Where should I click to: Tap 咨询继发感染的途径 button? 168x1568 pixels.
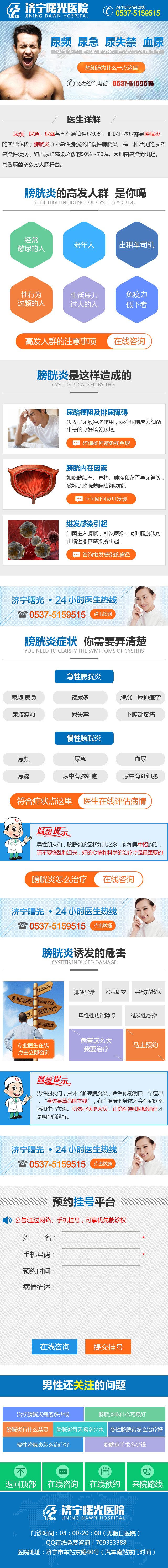(x=101, y=555)
